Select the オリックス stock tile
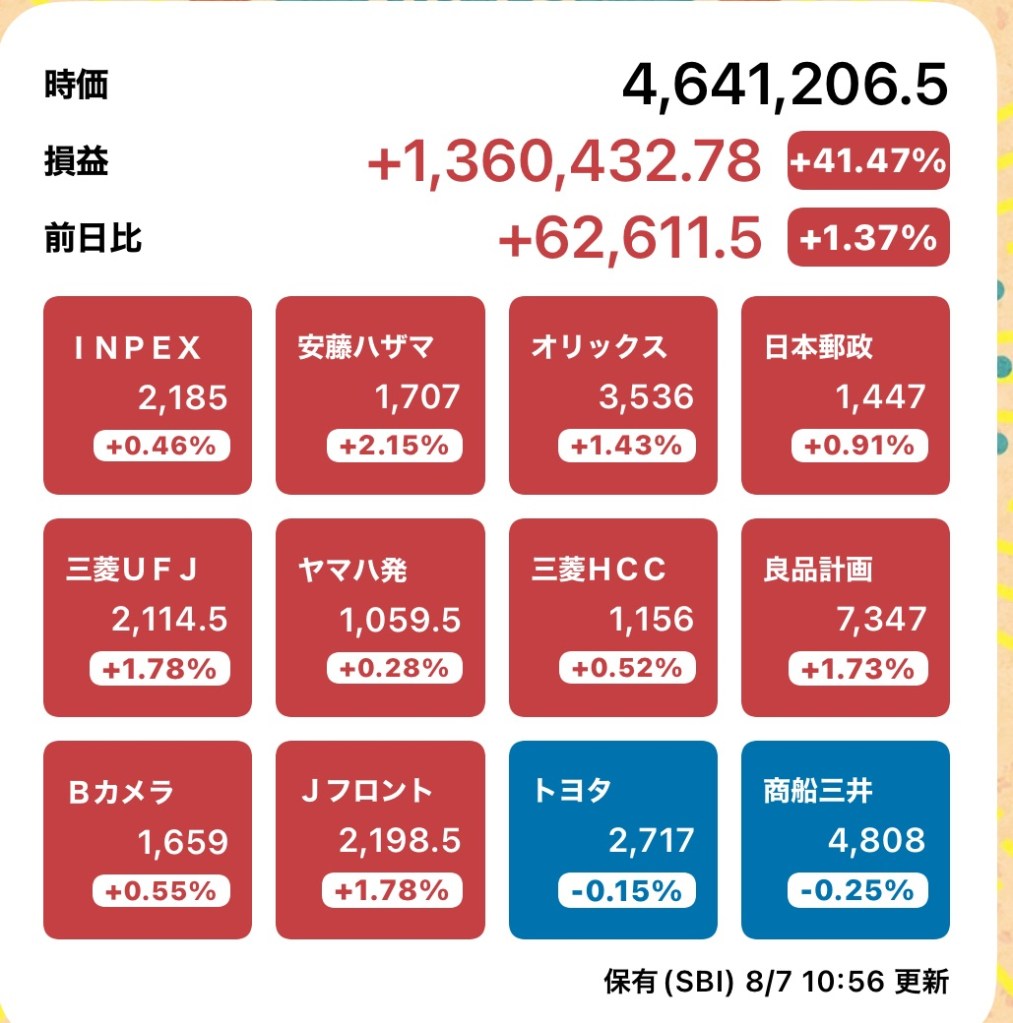Image resolution: width=1013 pixels, height=1023 pixels. pos(612,395)
